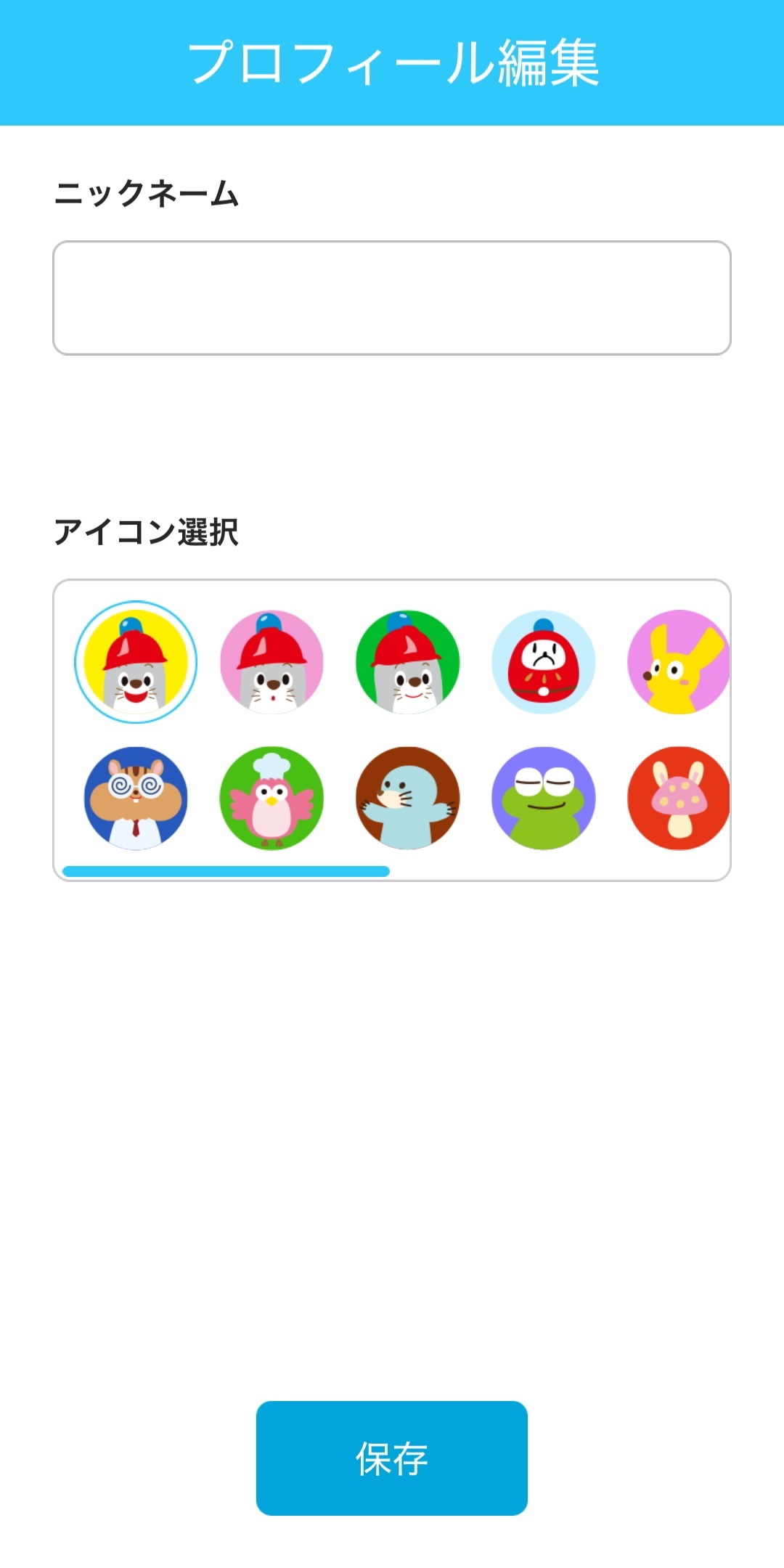Choose the blue mole on brown icon
This screenshot has width=784, height=1568.
point(407,799)
